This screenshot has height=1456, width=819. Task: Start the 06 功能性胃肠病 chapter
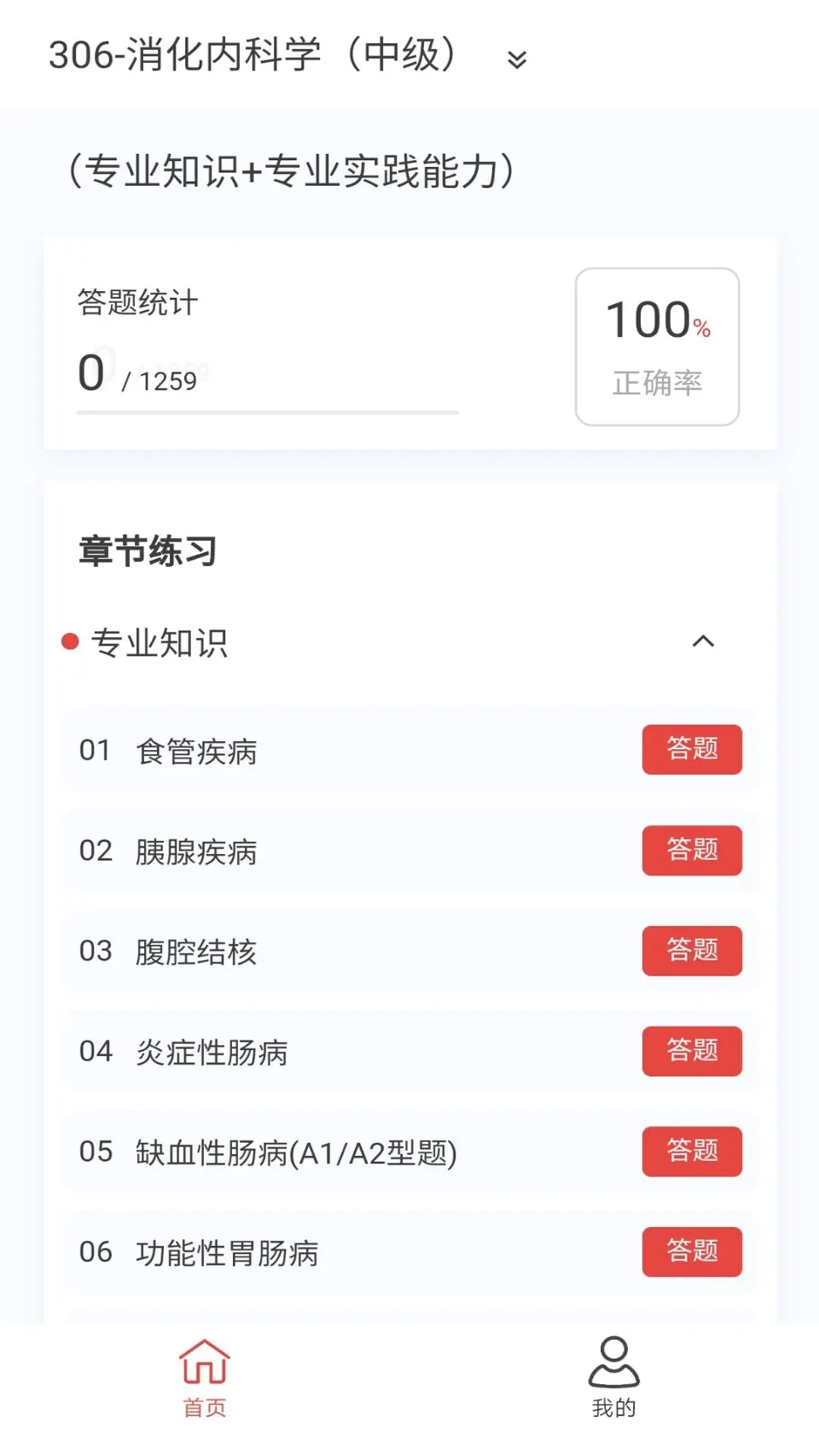tap(692, 1253)
